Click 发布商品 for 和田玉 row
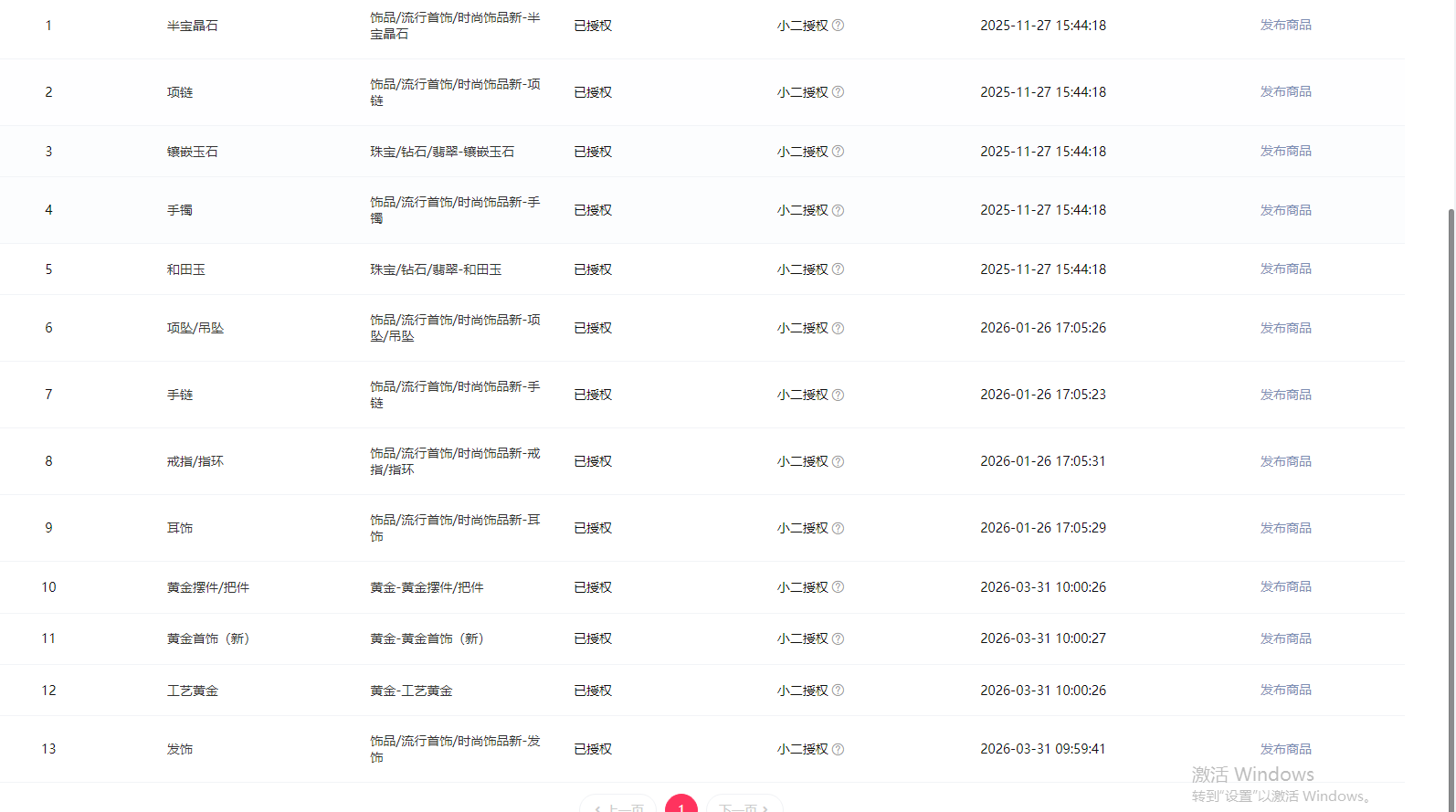The image size is (1456, 812). click(1285, 269)
